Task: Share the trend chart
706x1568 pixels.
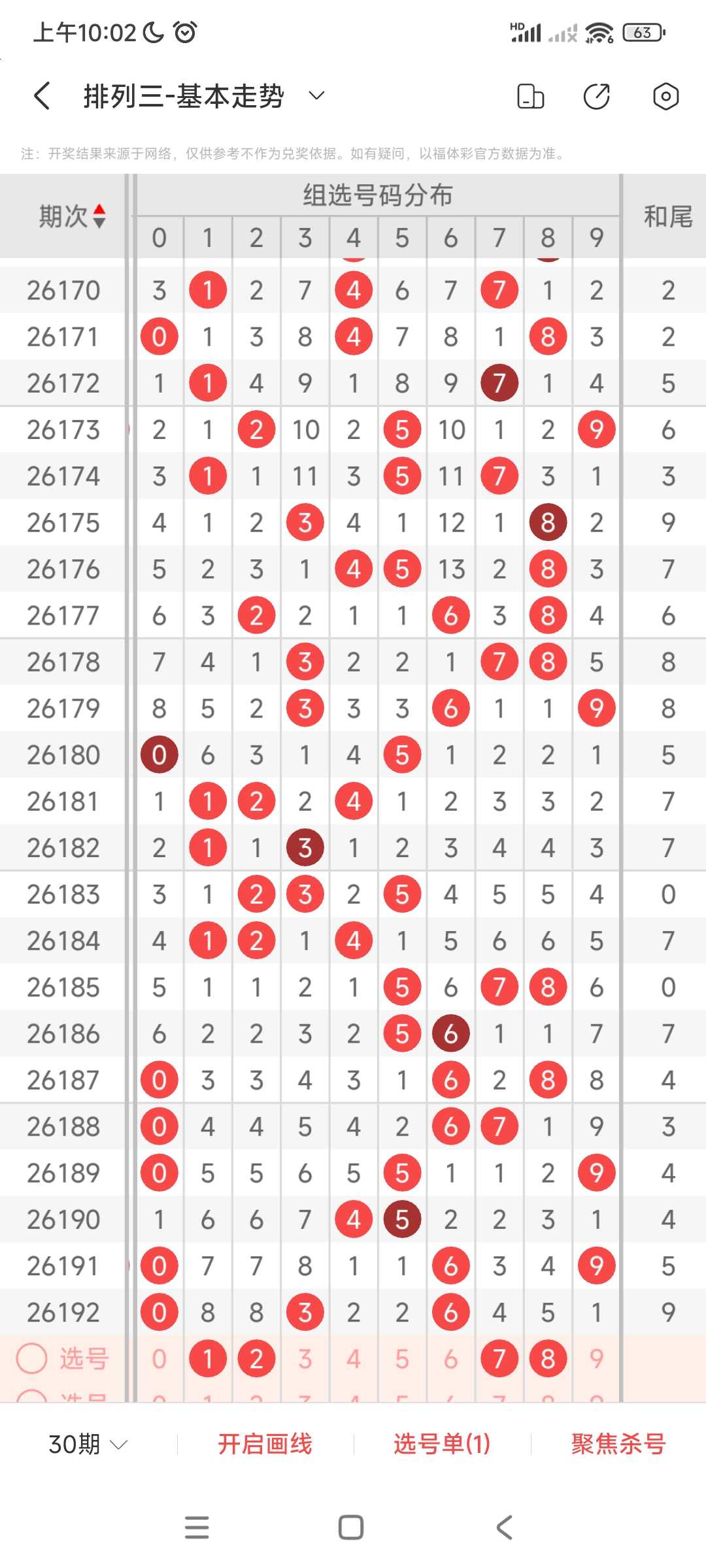Action: 597,96
